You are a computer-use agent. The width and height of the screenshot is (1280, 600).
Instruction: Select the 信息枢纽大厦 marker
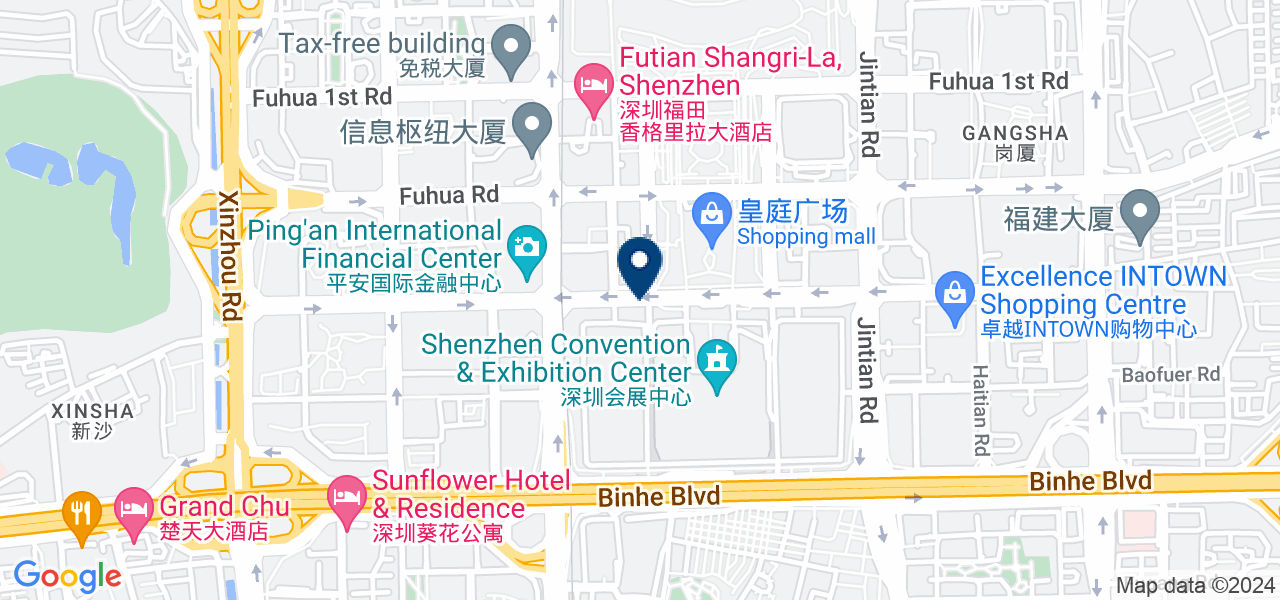(x=532, y=129)
